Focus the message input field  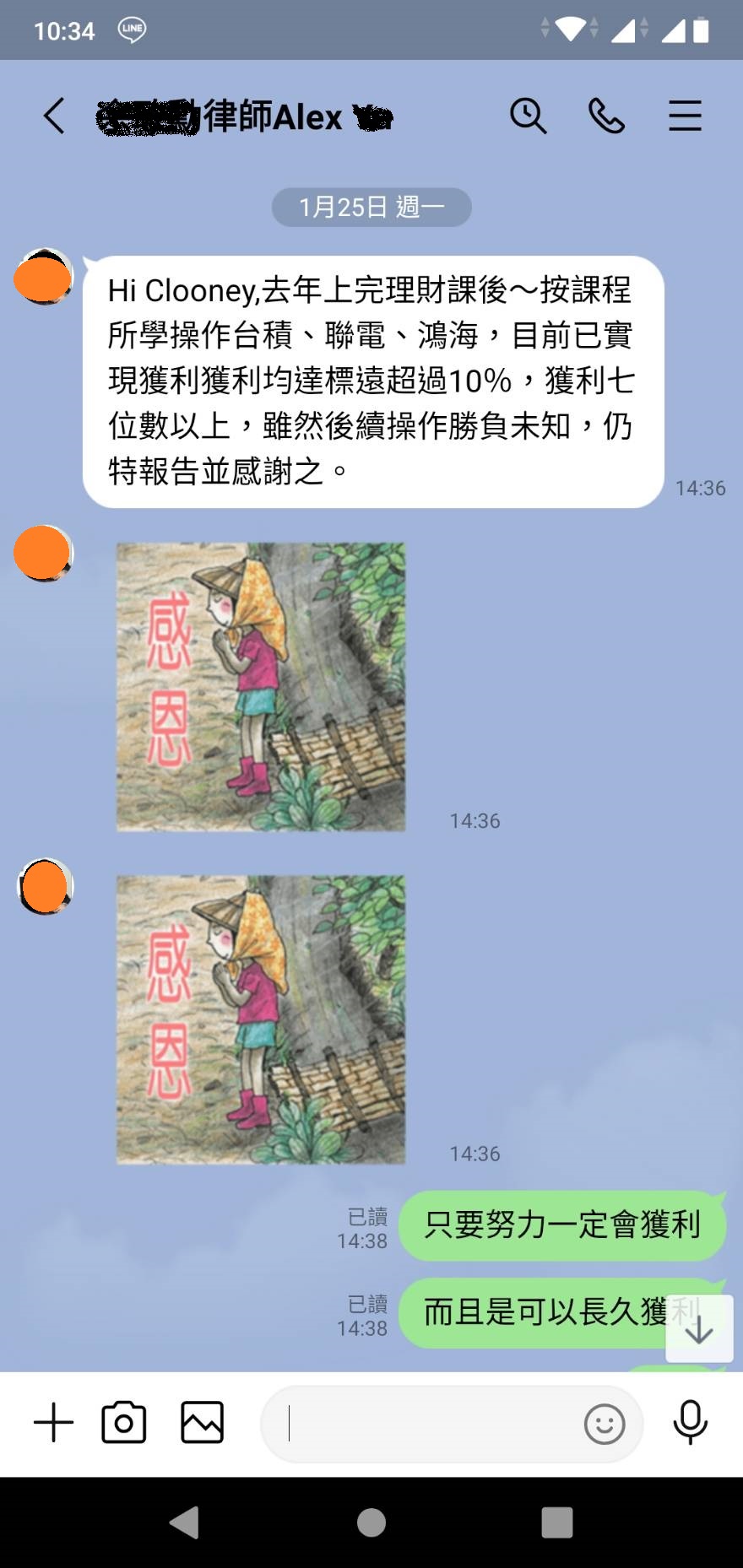pyautogui.click(x=422, y=1424)
